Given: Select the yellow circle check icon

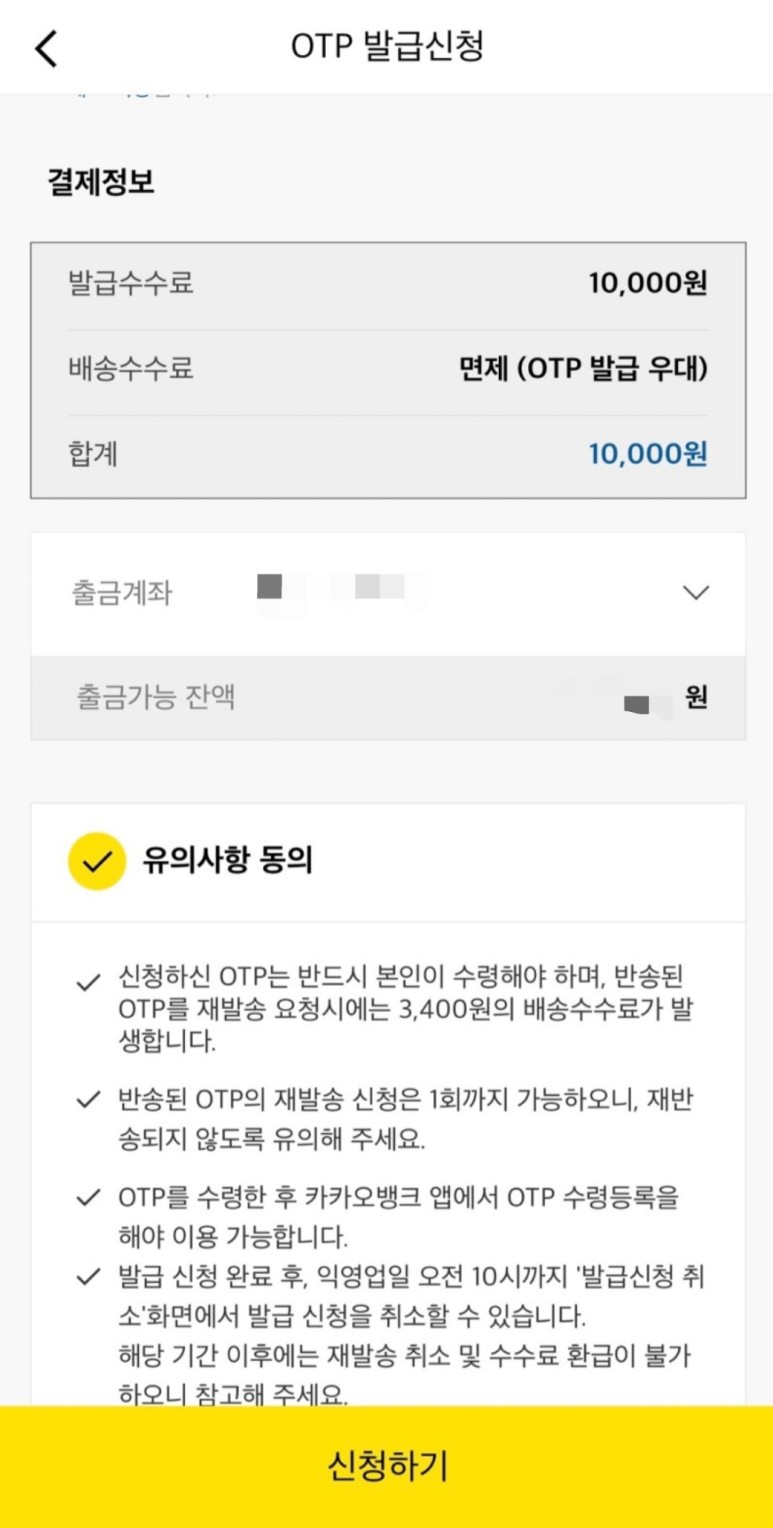Looking at the screenshot, I should [95, 860].
